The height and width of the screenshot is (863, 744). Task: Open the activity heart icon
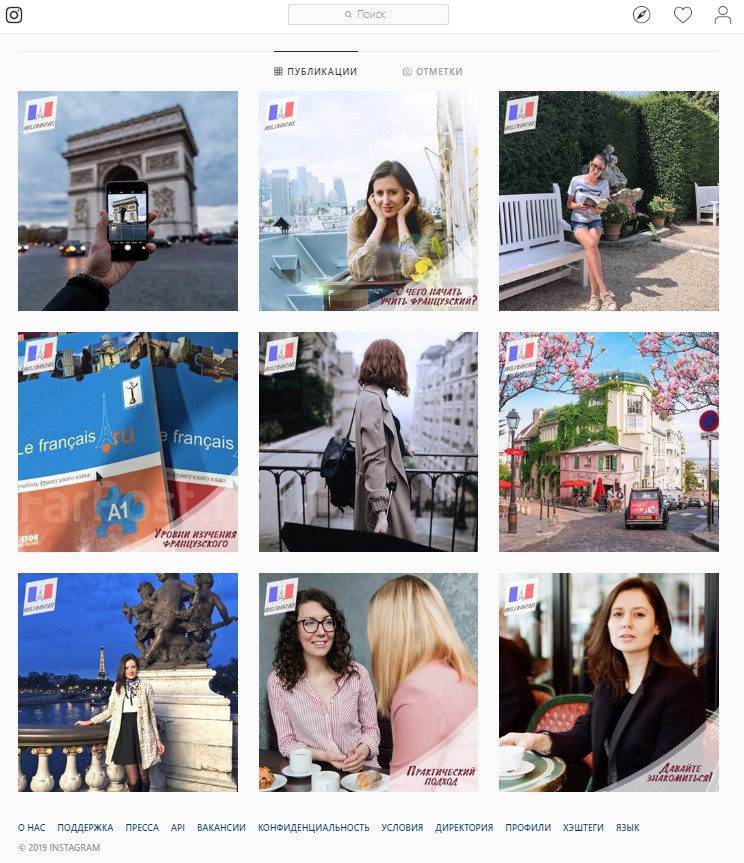tap(682, 15)
